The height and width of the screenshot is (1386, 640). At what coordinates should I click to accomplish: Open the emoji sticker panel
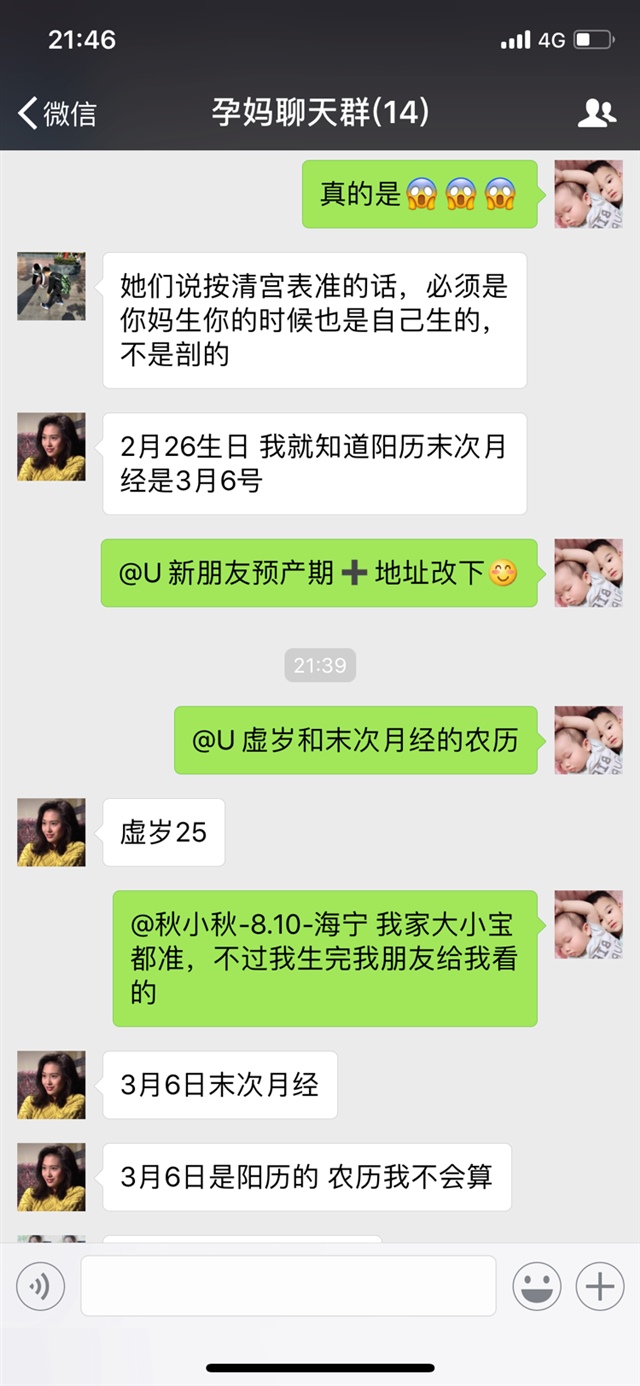click(537, 1286)
